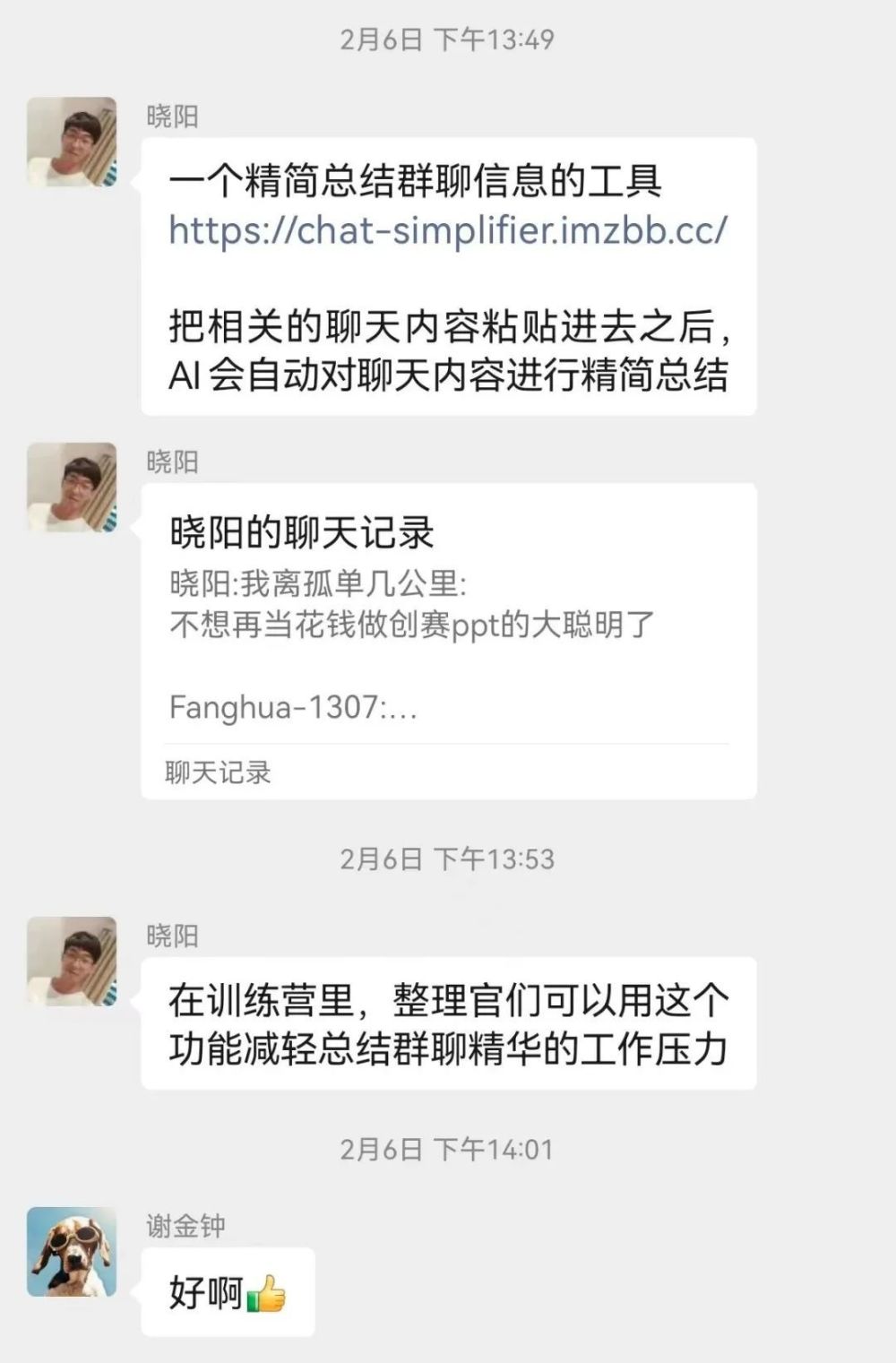Tap the 2月6日 下午13:49 timestamp
This screenshot has width=896, height=1363.
click(x=448, y=38)
